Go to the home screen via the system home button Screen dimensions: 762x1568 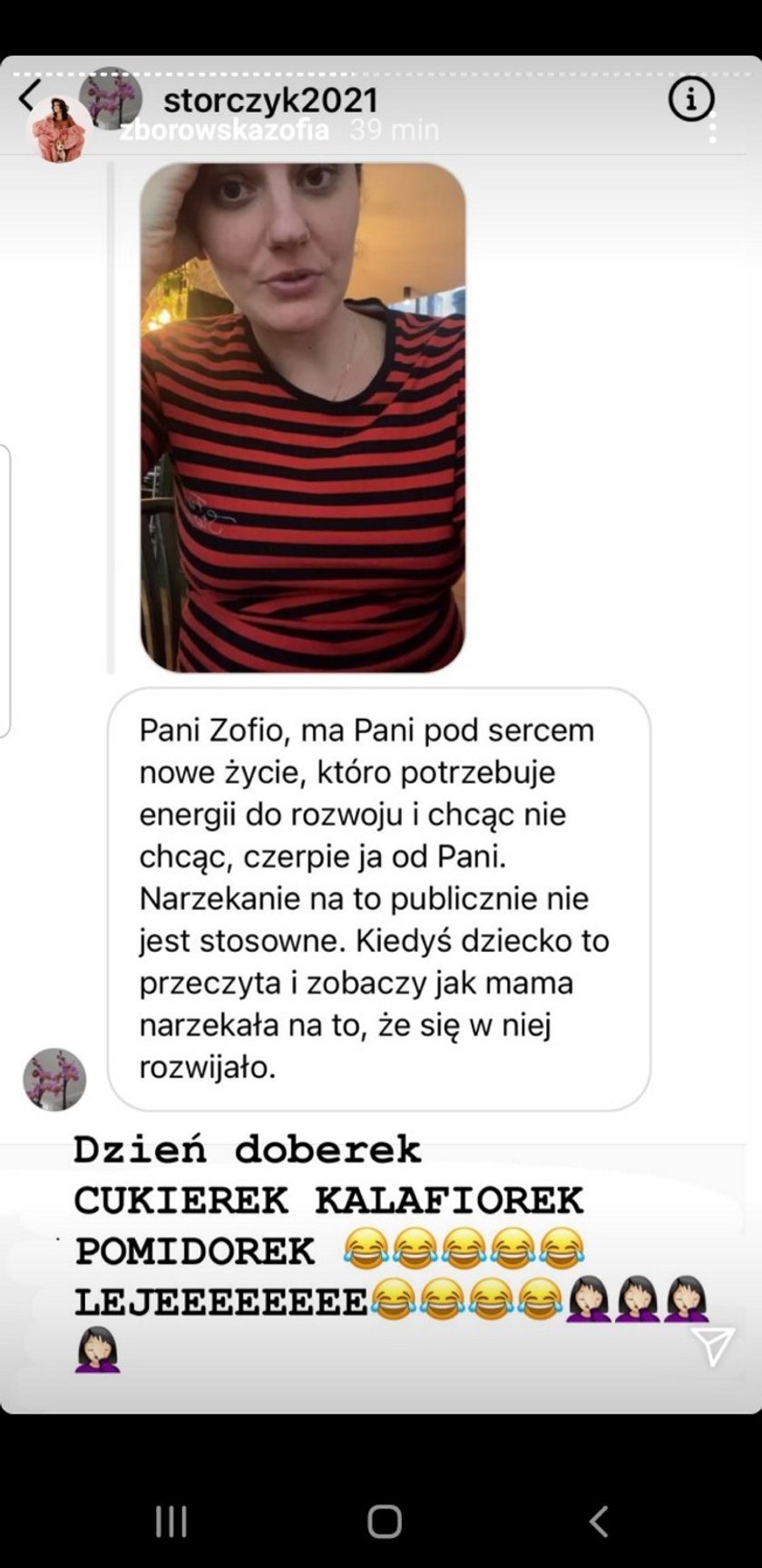point(384,1521)
